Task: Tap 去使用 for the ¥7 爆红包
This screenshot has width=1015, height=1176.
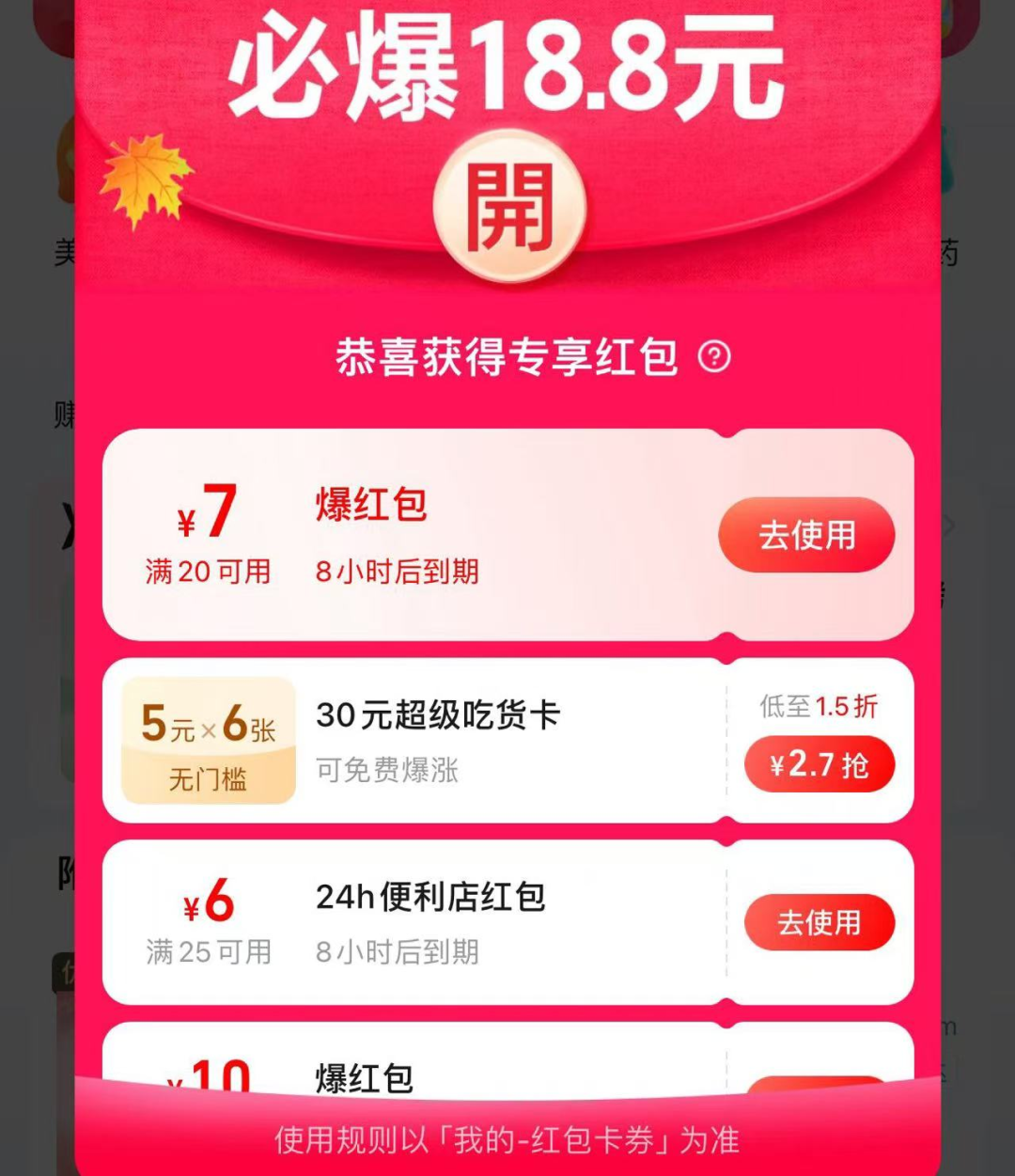Action: click(805, 535)
